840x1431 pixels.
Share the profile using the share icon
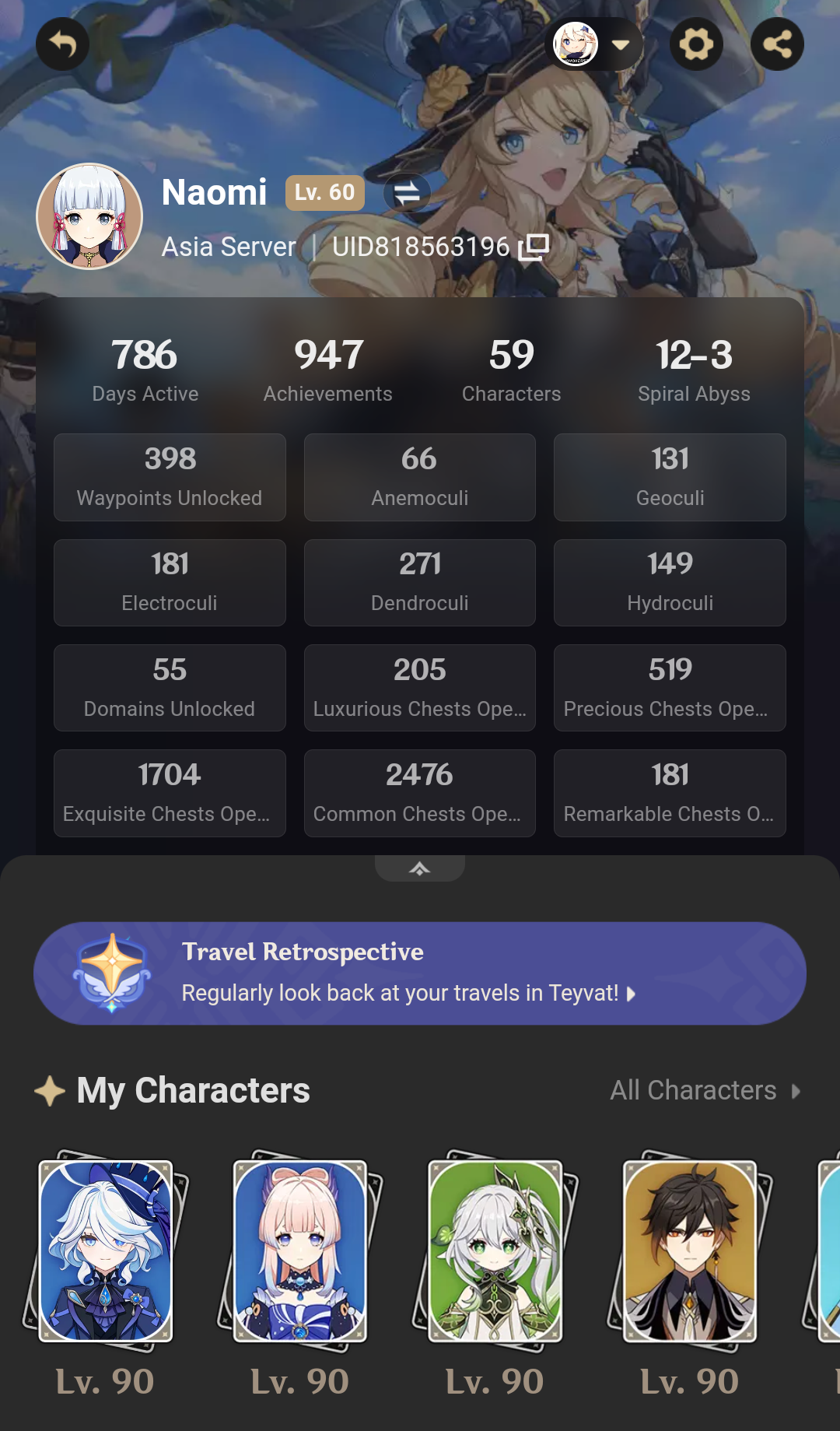(777, 44)
